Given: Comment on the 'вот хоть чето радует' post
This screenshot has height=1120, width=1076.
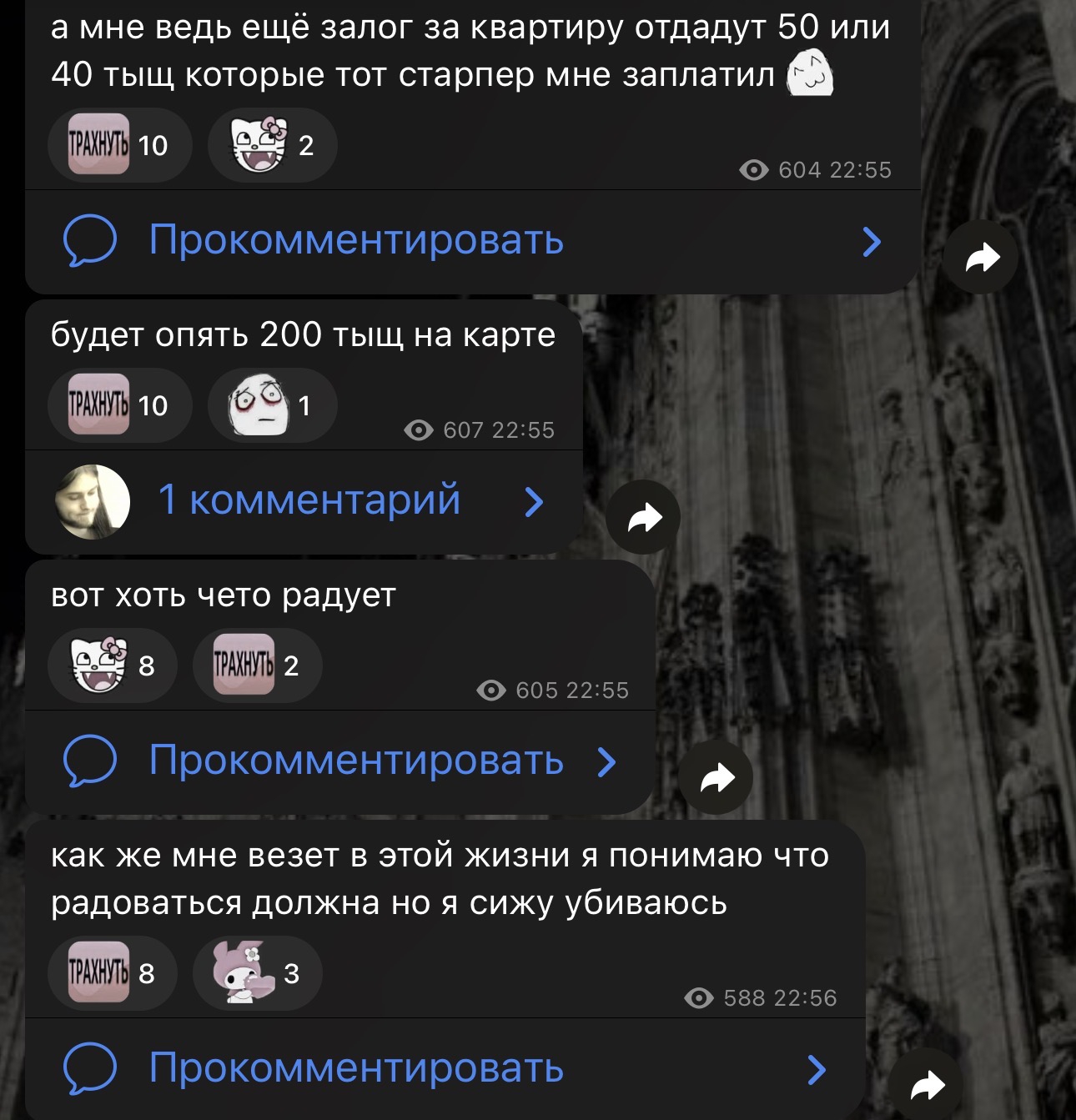Looking at the screenshot, I should [356, 761].
